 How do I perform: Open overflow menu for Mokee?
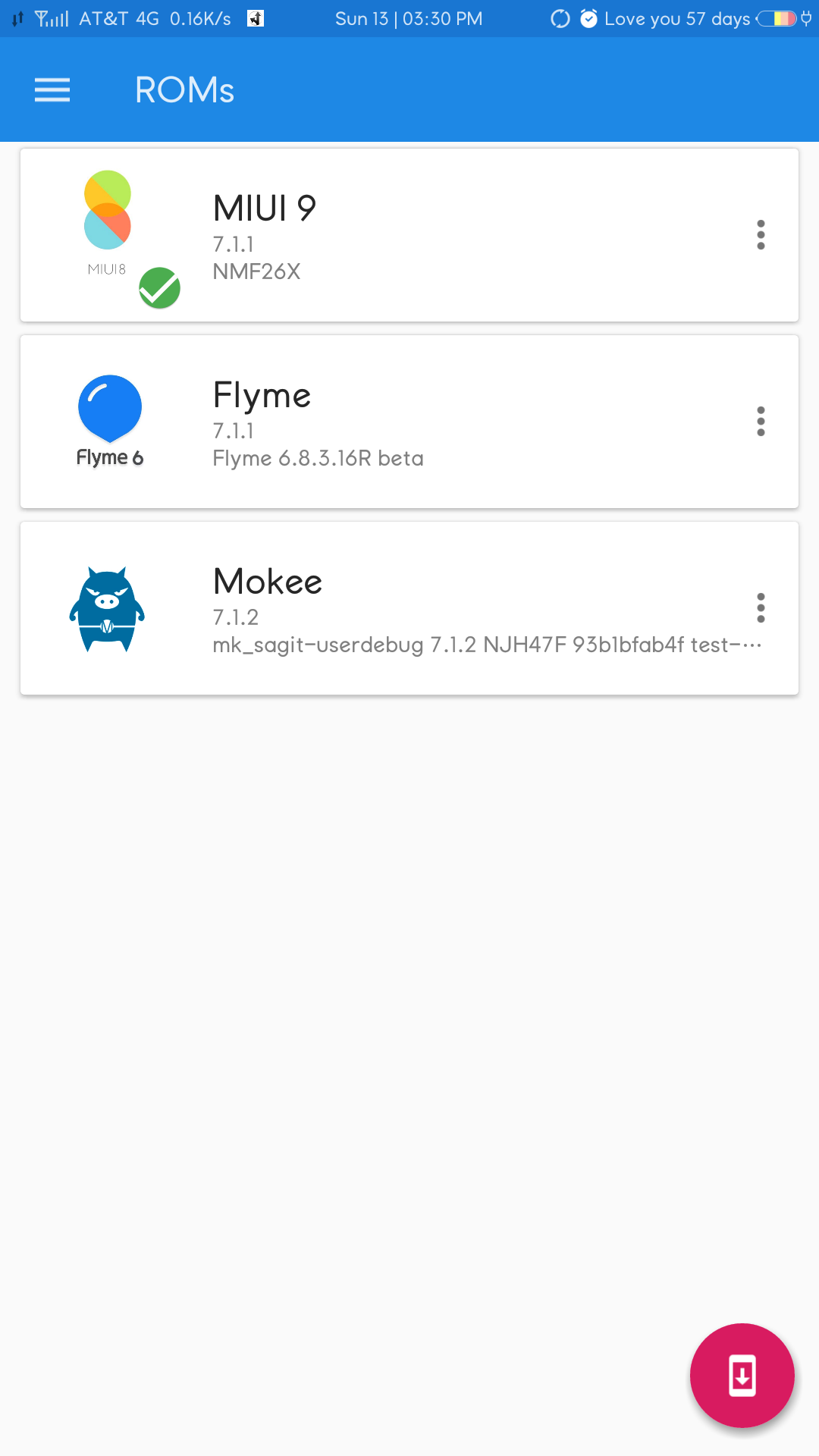pos(761,608)
